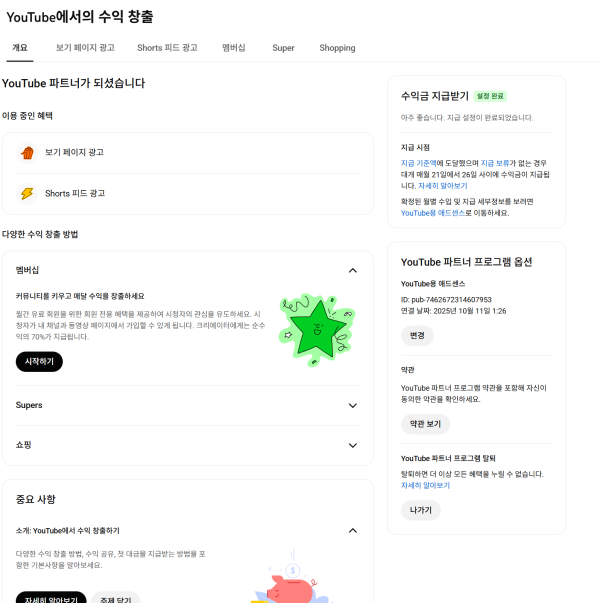
Task: Open the 지급 기준액 link
Action: click(x=420, y=163)
